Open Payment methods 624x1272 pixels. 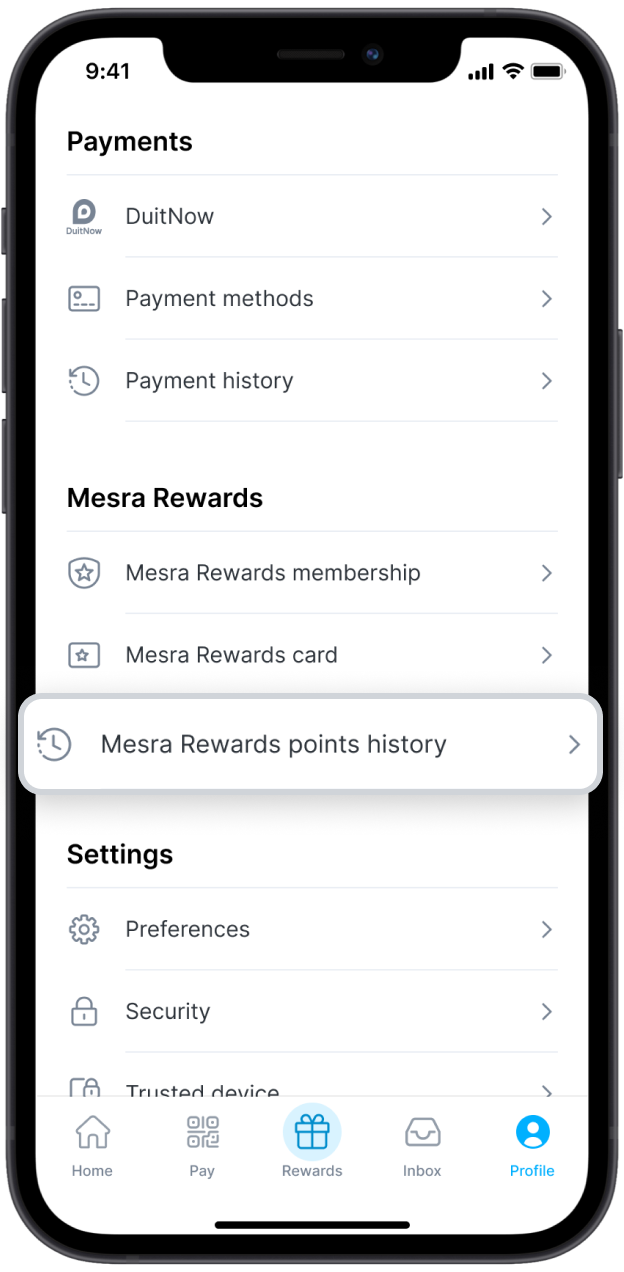click(x=310, y=298)
